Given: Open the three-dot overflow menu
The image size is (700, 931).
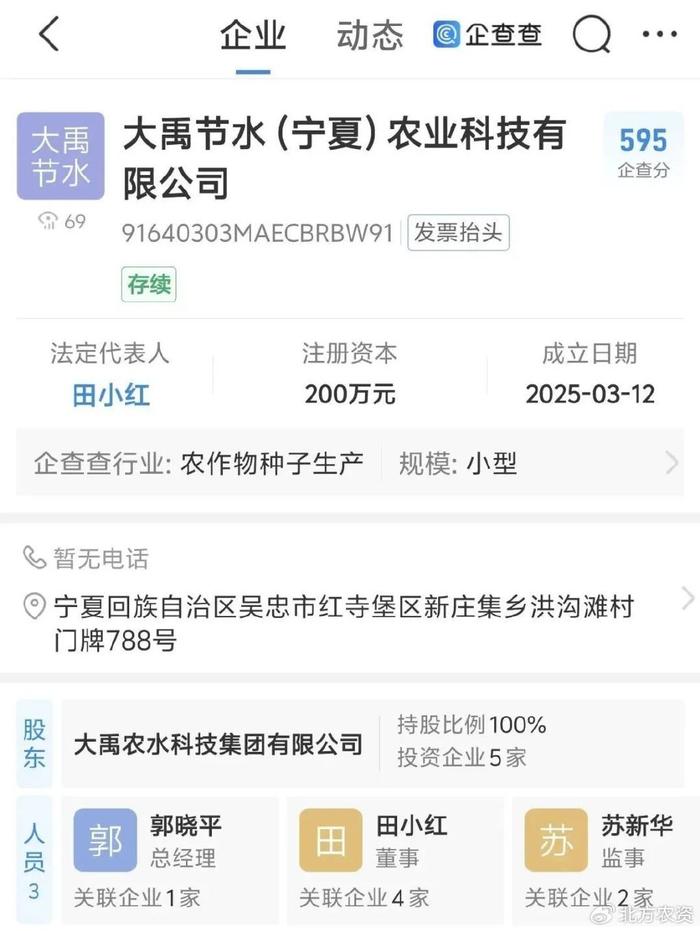Looking at the screenshot, I should pyautogui.click(x=659, y=35).
